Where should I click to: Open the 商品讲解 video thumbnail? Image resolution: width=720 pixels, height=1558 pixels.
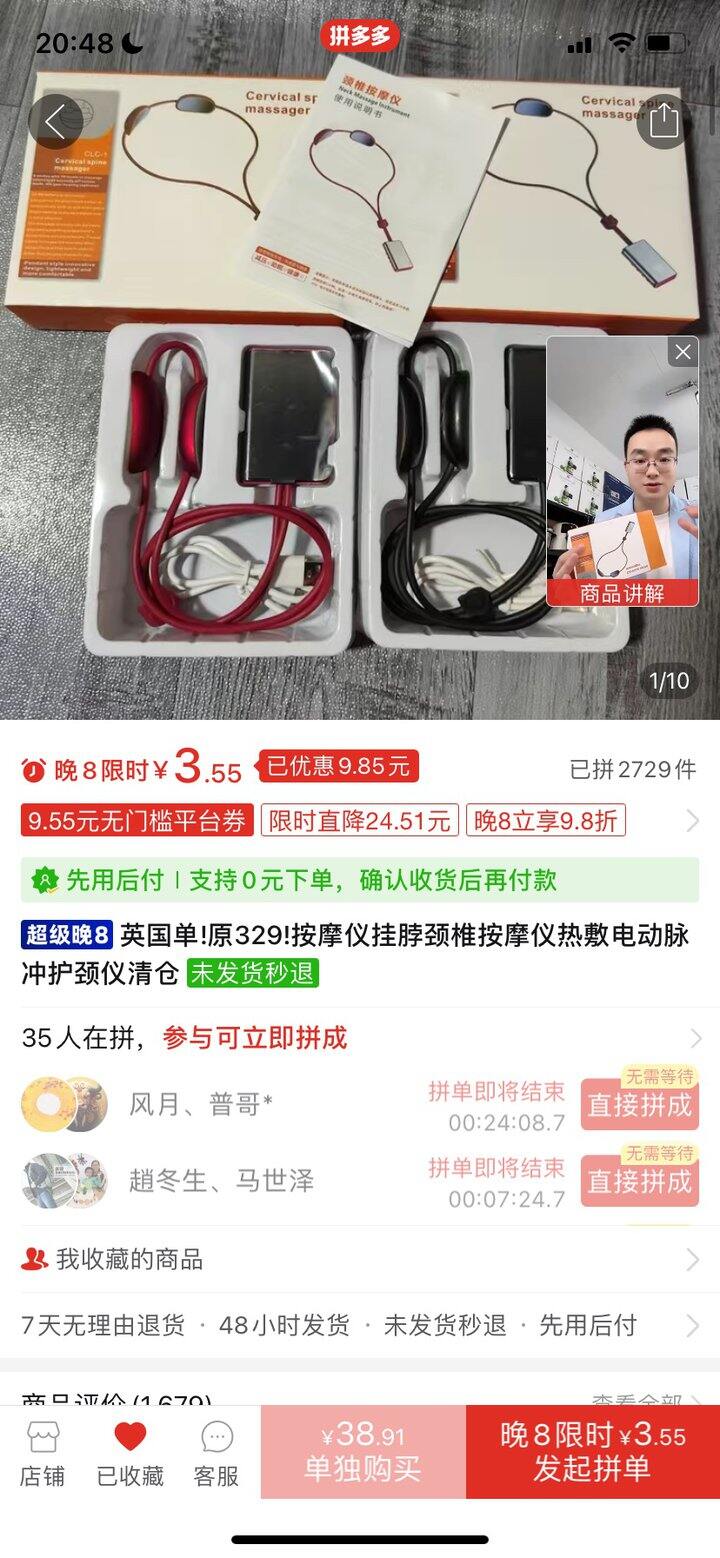tap(622, 471)
